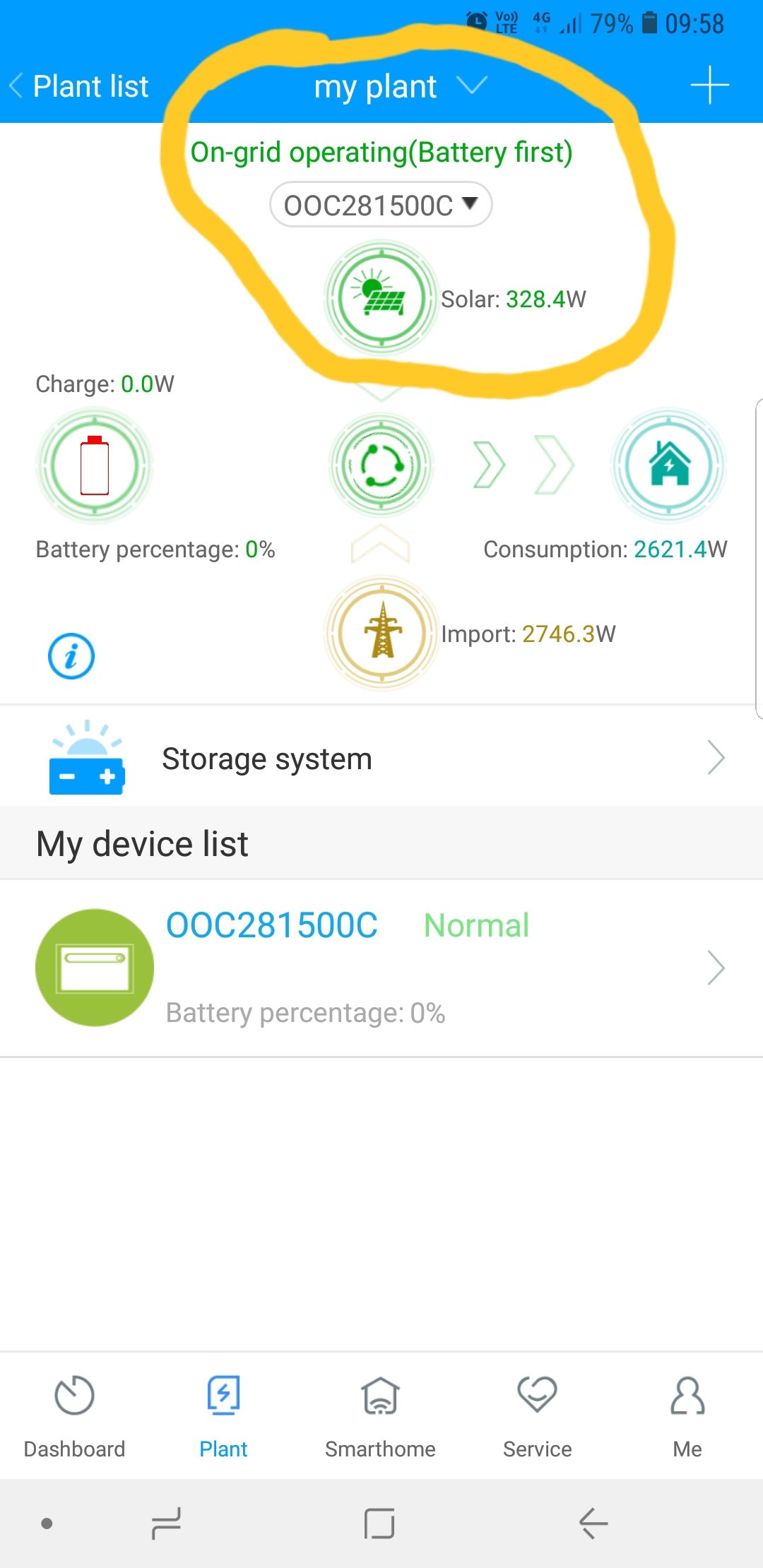Viewport: 763px width, 1568px height.
Task: Open the Storage system row
Action: coord(381,759)
